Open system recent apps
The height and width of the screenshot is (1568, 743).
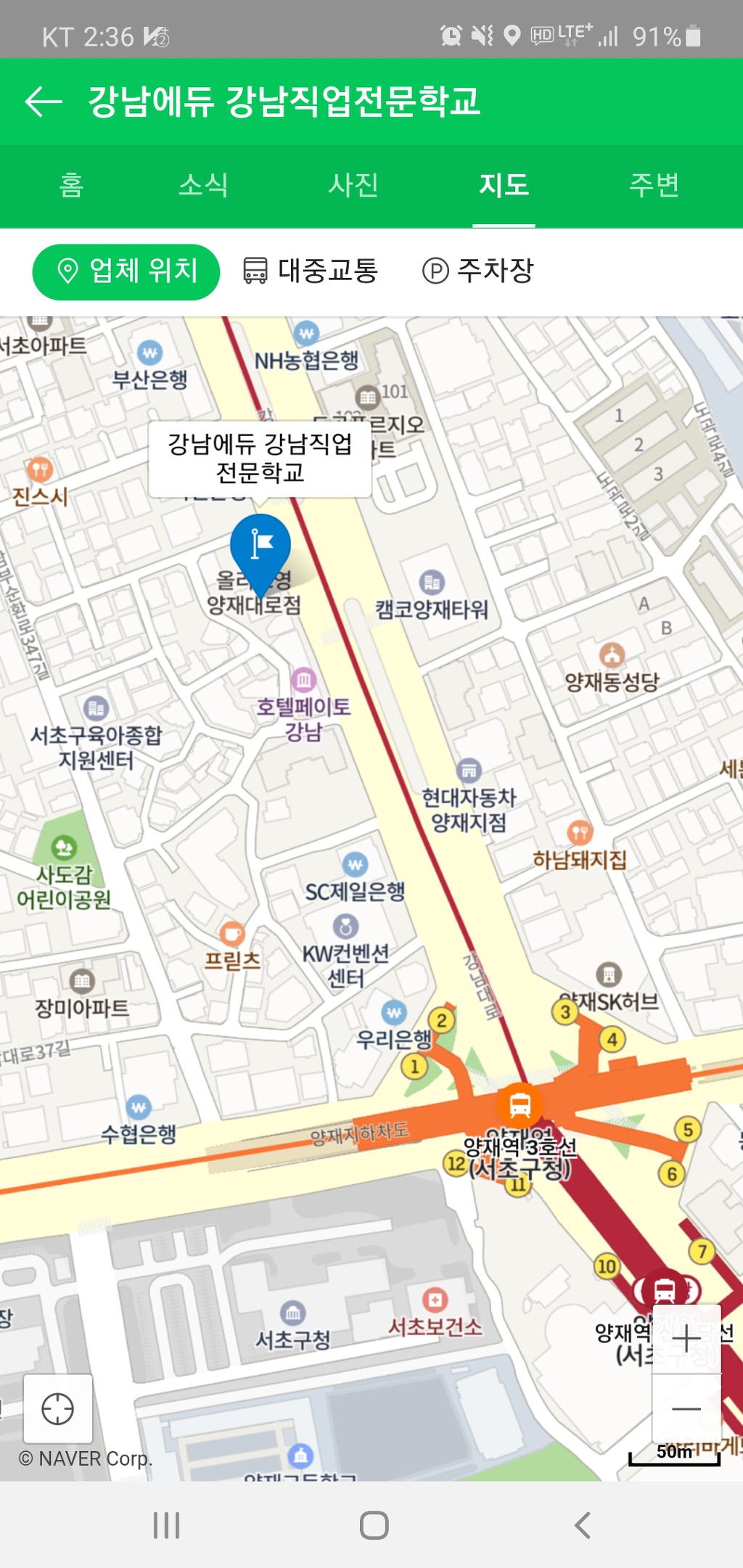pos(166,1524)
